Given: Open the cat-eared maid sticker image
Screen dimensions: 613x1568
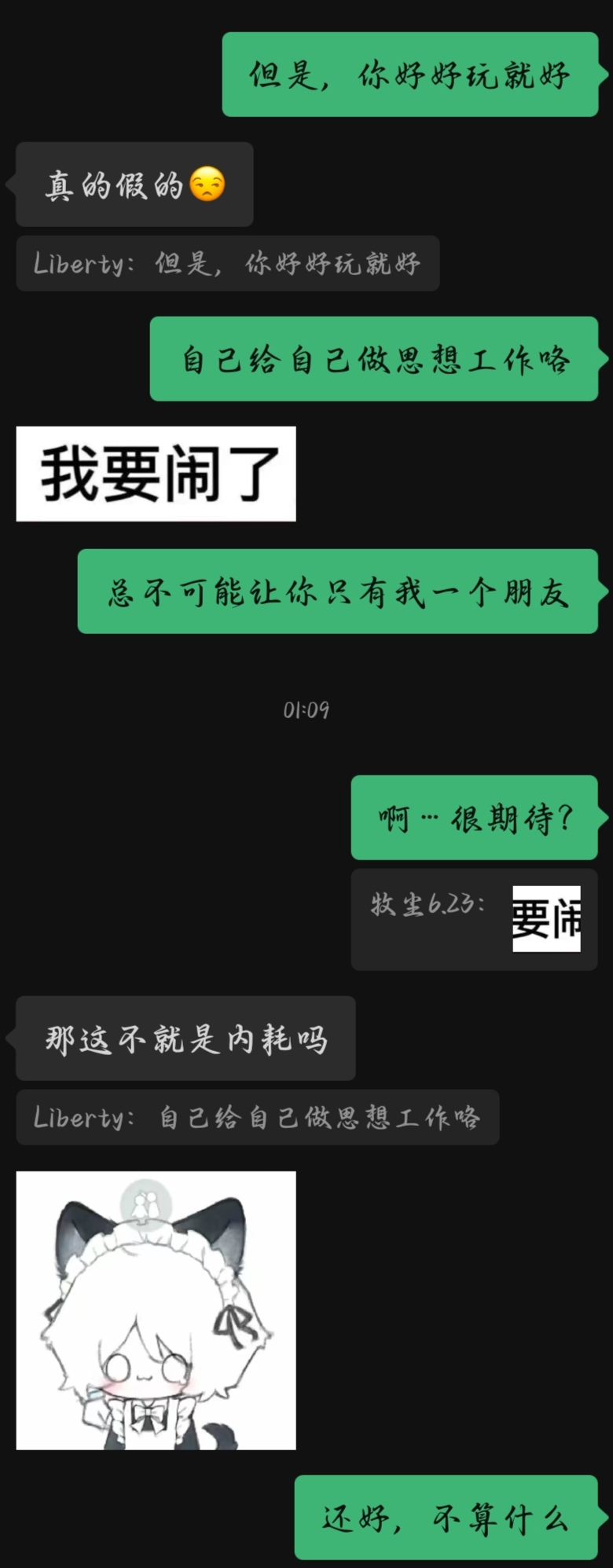Looking at the screenshot, I should pyautogui.click(x=156, y=1310).
